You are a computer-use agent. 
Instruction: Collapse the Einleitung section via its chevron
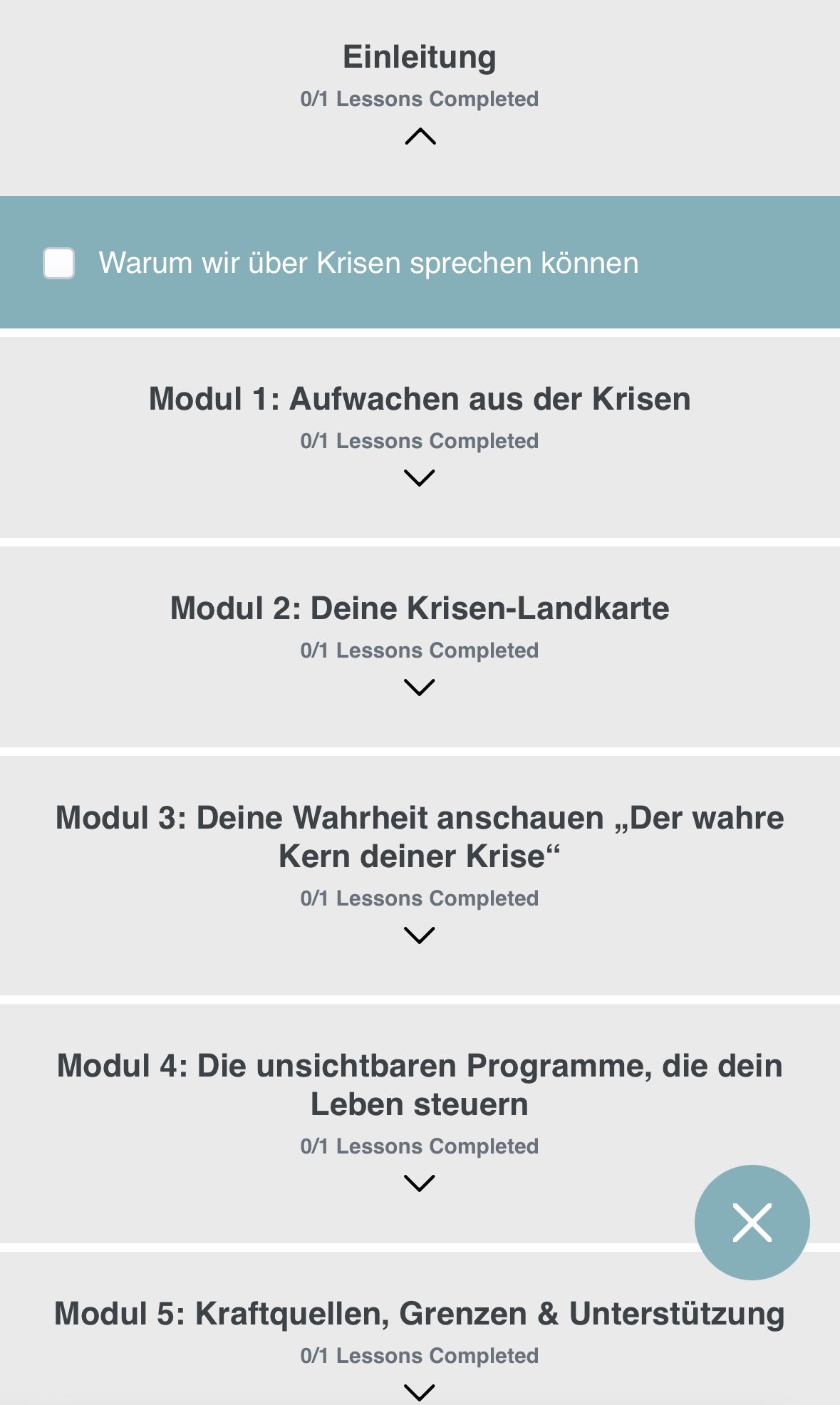pos(420,137)
